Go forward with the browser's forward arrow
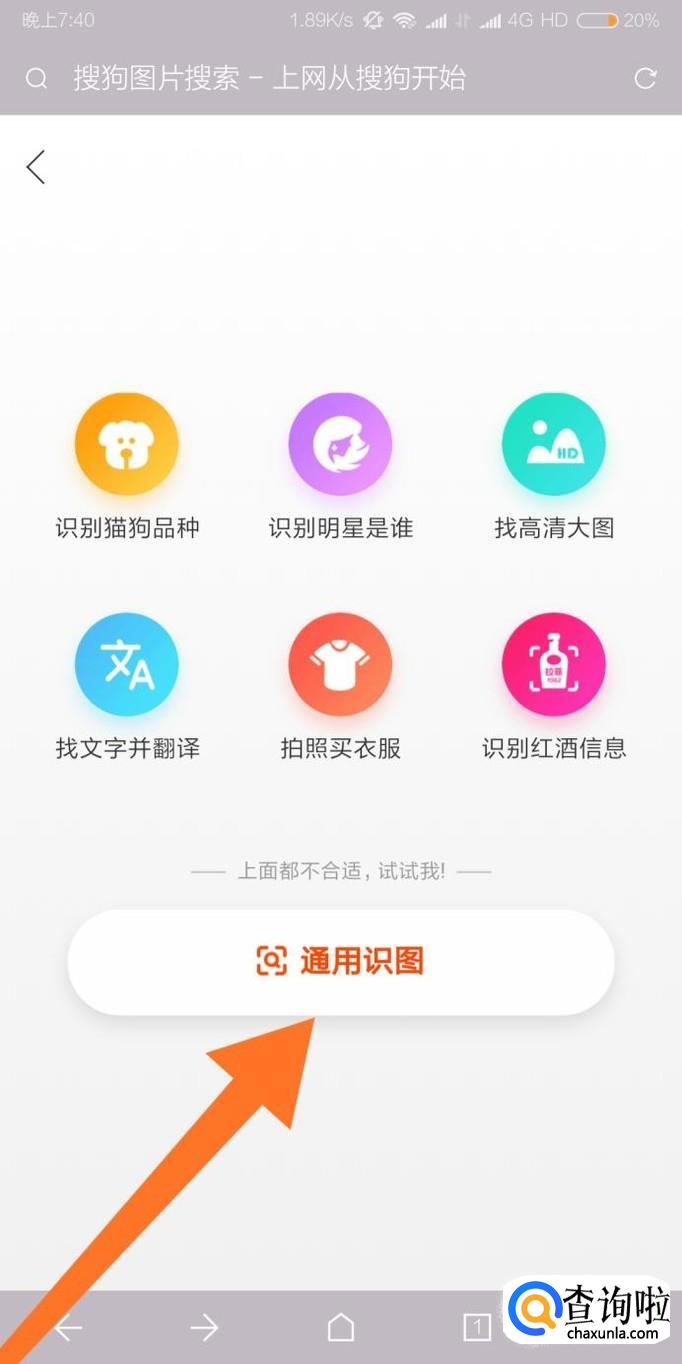Image resolution: width=682 pixels, height=1364 pixels. pos(204,1327)
